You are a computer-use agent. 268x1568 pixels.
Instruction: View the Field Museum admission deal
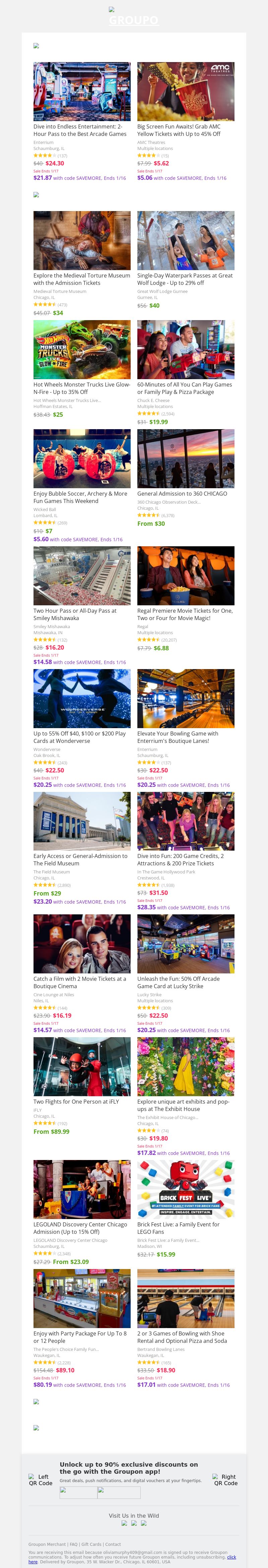(x=81, y=820)
